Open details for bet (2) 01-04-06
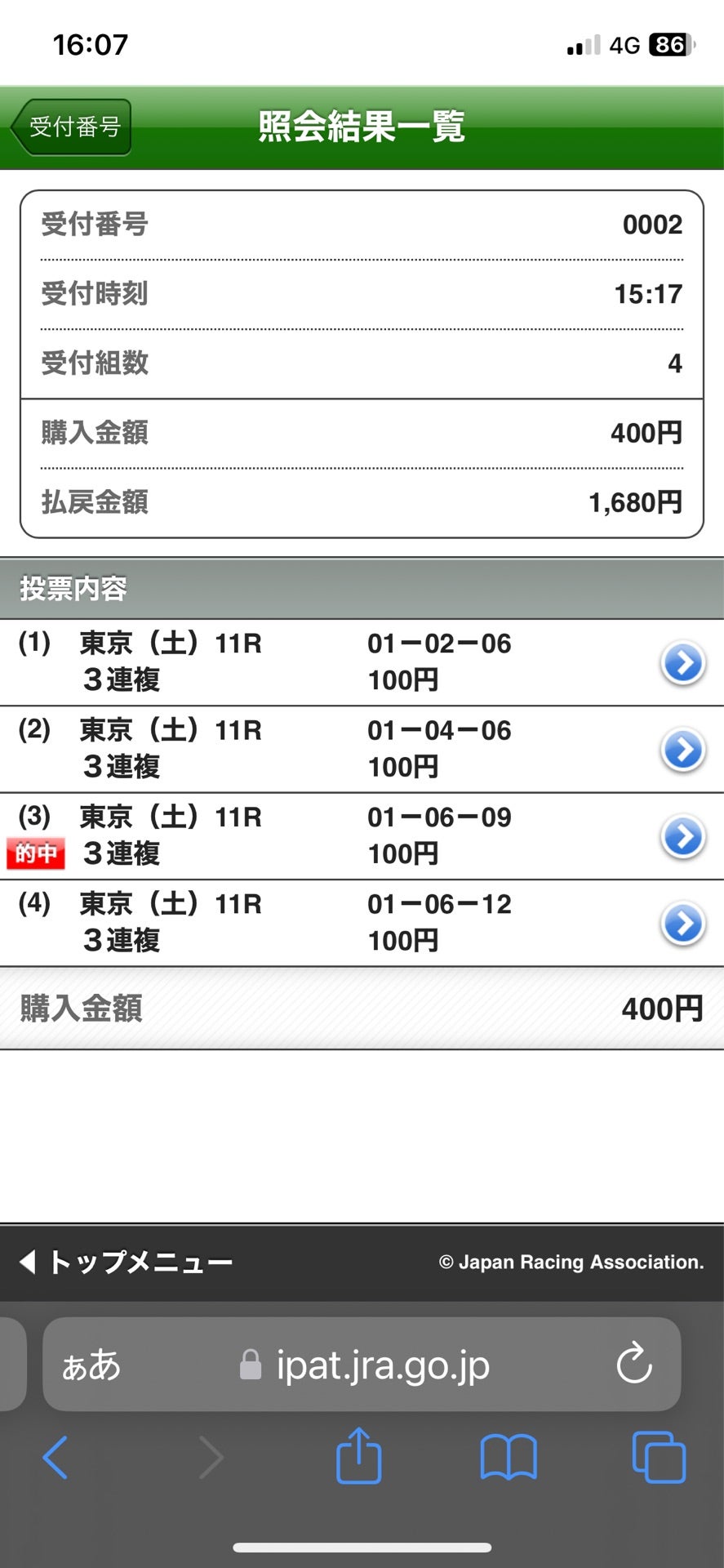724x1568 pixels. click(682, 749)
